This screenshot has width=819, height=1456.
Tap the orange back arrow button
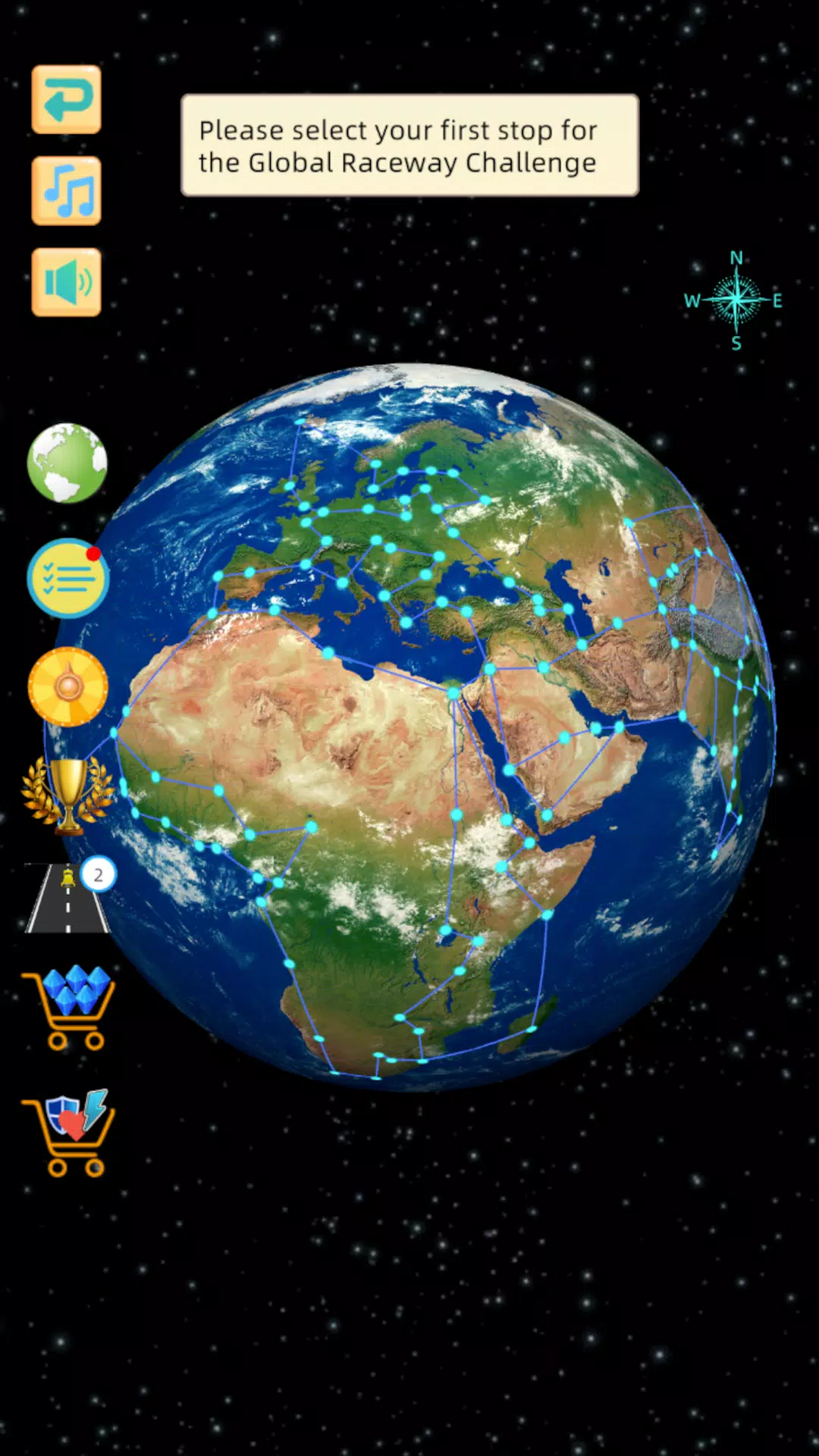point(67,99)
